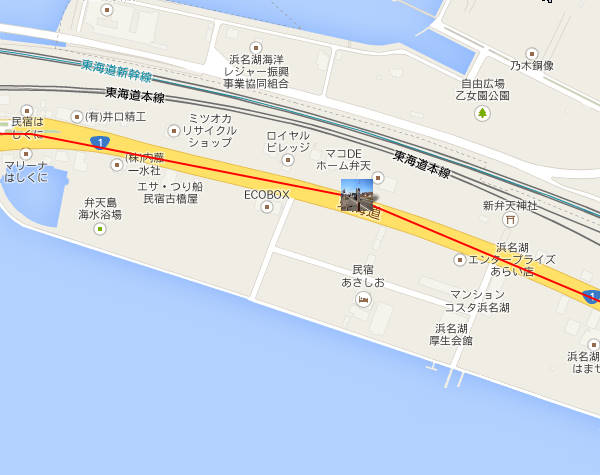Open the photo thumbnail on the route
This screenshot has height=475, width=600.
(357, 195)
